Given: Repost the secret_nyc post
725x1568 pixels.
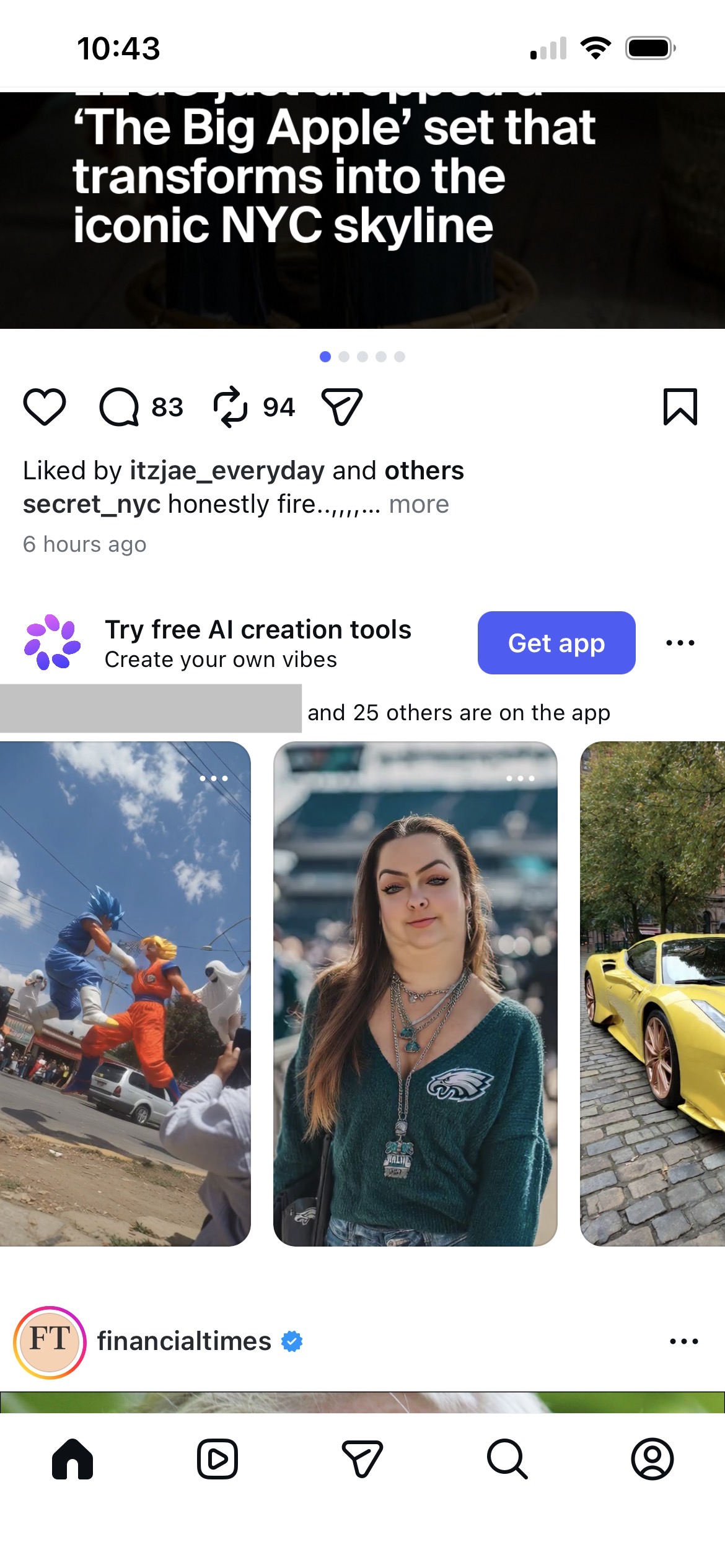Looking at the screenshot, I should (x=231, y=407).
